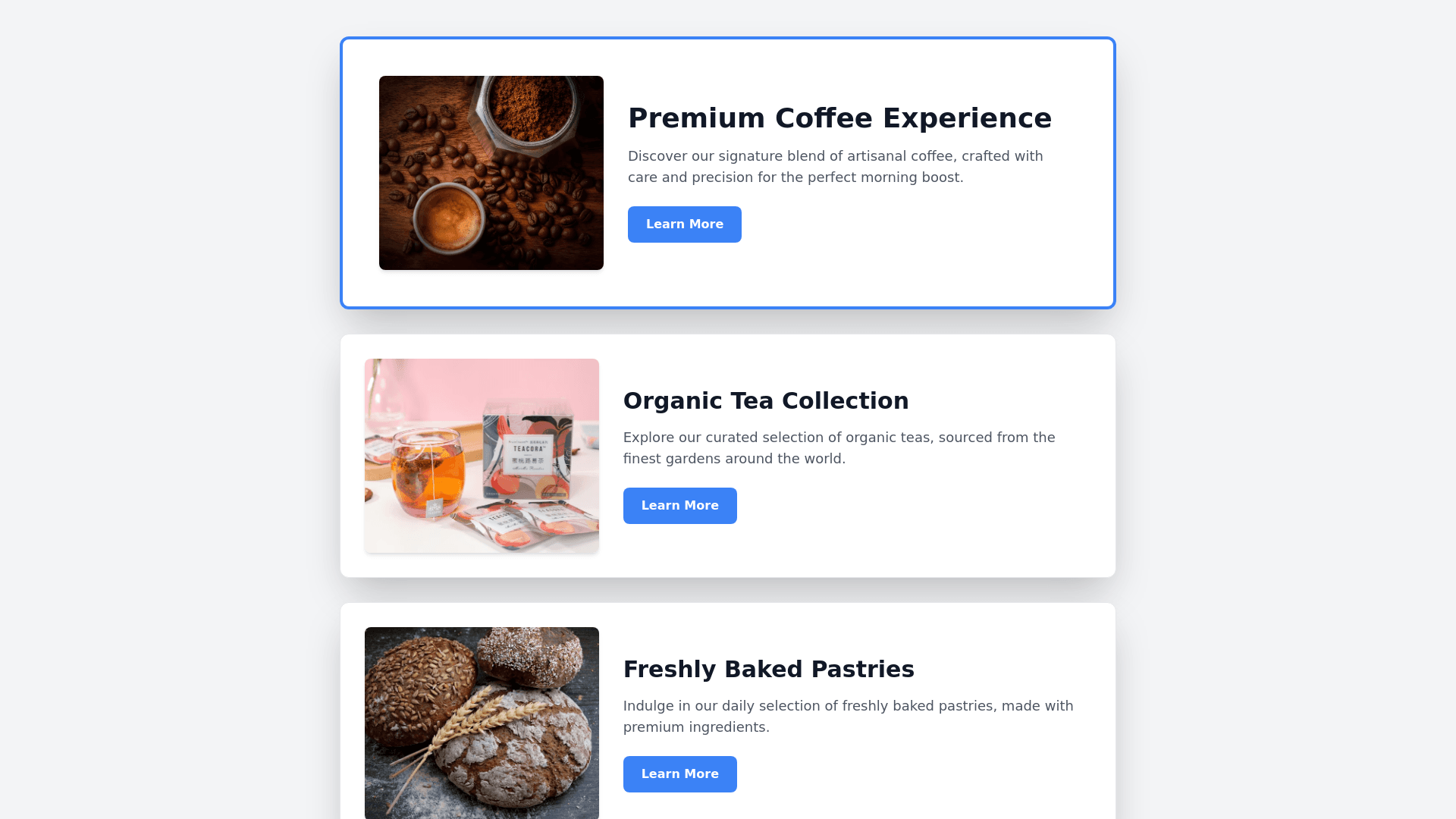The image size is (1456, 819).
Task: Tap Learn More under Freshly Baked Pastries
Action: (679, 774)
